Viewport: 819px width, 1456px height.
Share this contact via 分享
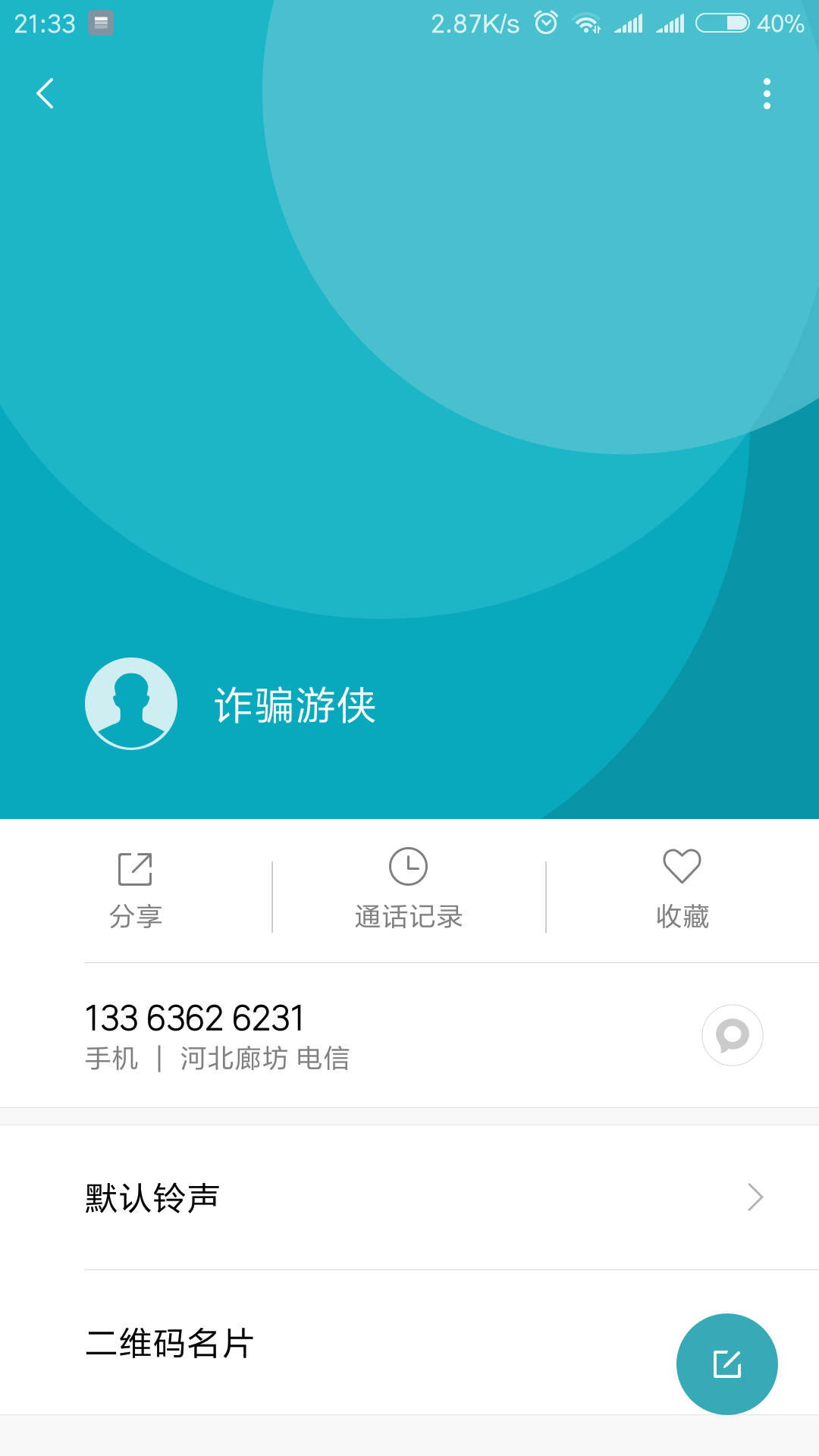coord(136,889)
